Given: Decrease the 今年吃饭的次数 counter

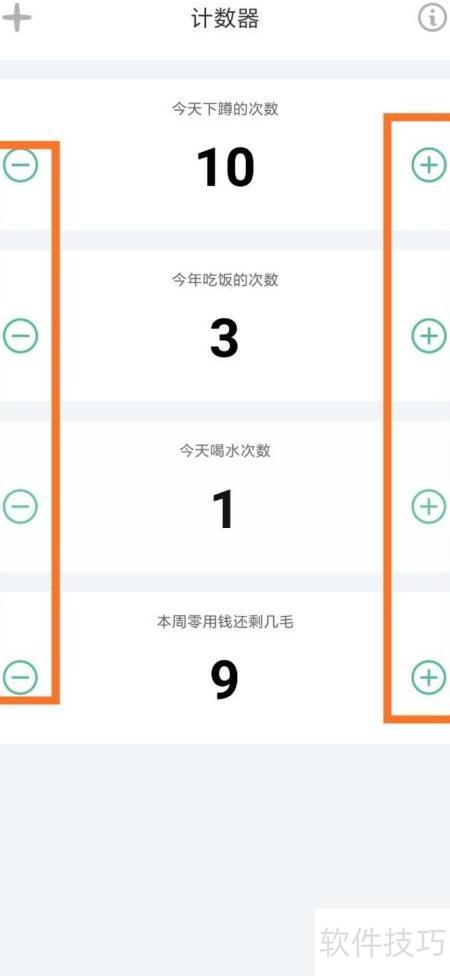Looking at the screenshot, I should (x=21, y=336).
